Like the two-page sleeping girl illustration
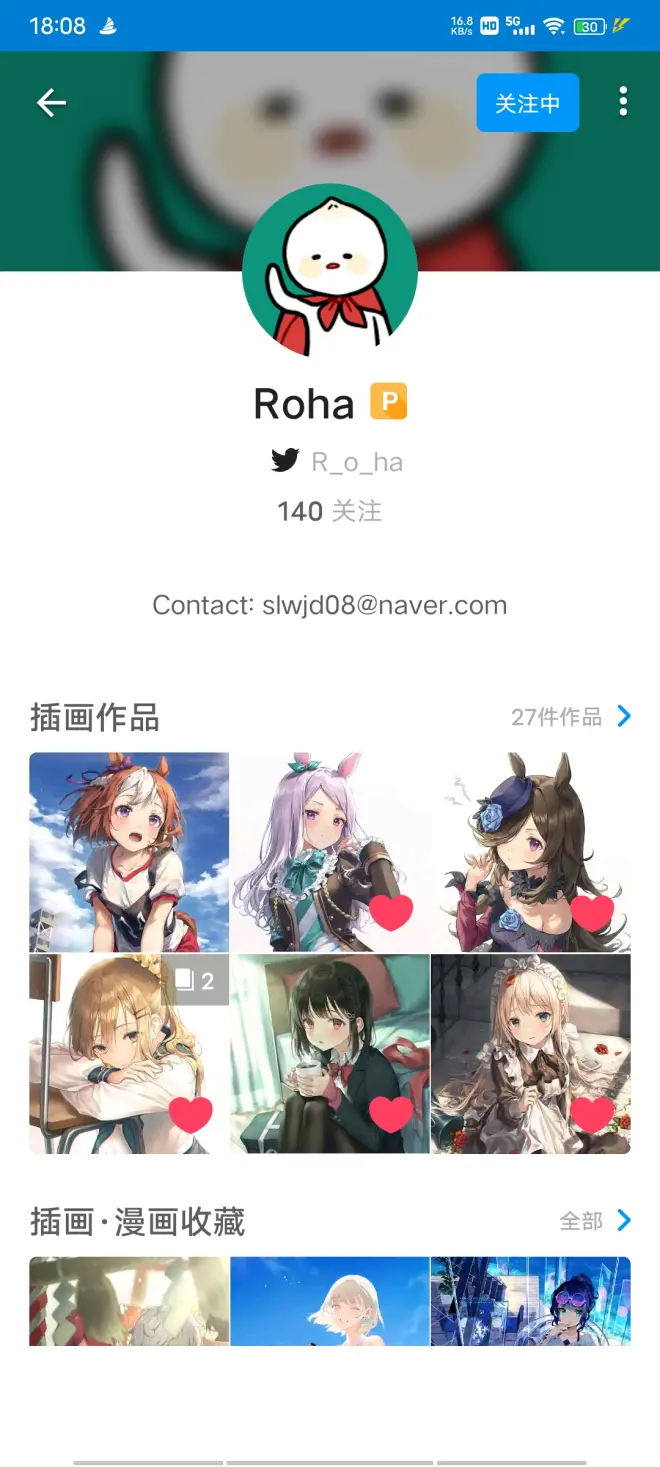 click(190, 1113)
